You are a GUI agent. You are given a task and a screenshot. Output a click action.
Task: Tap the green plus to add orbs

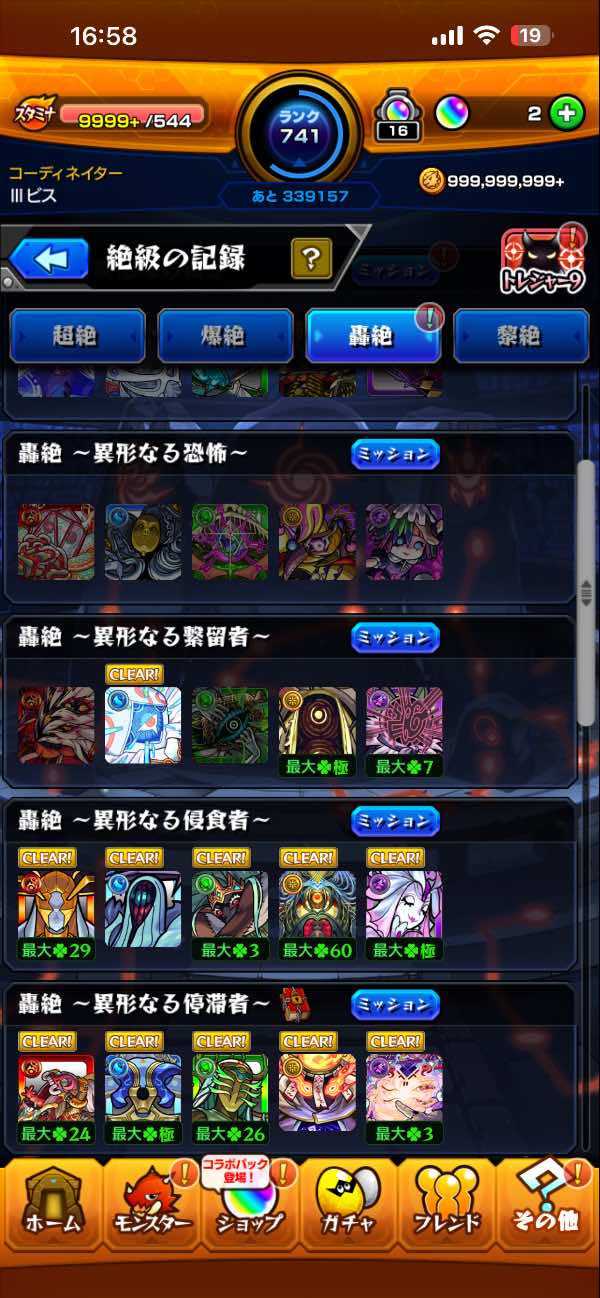pyautogui.click(x=567, y=113)
